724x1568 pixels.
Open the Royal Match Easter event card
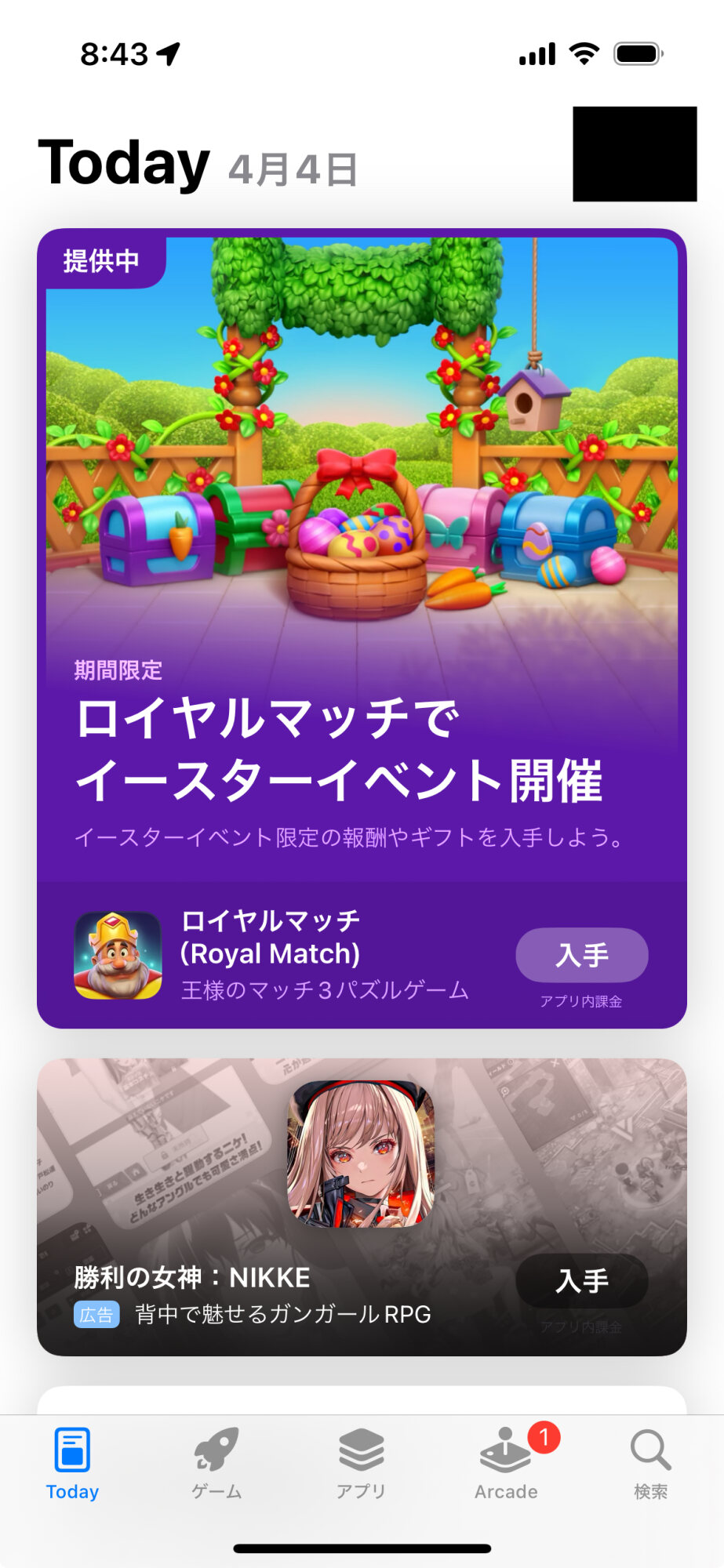[361, 549]
